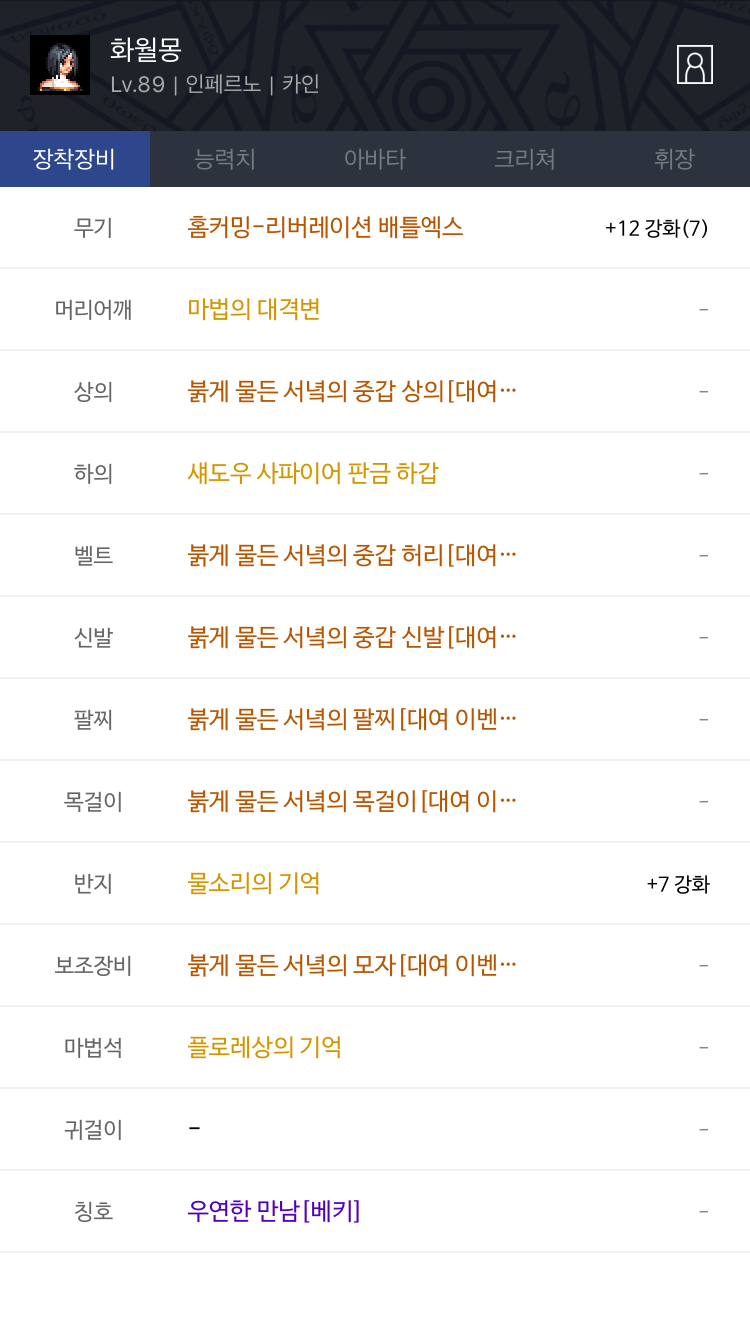Open 붉게 물든 서녘의 모자 sub-equipment
The image size is (750, 1334).
tap(352, 965)
